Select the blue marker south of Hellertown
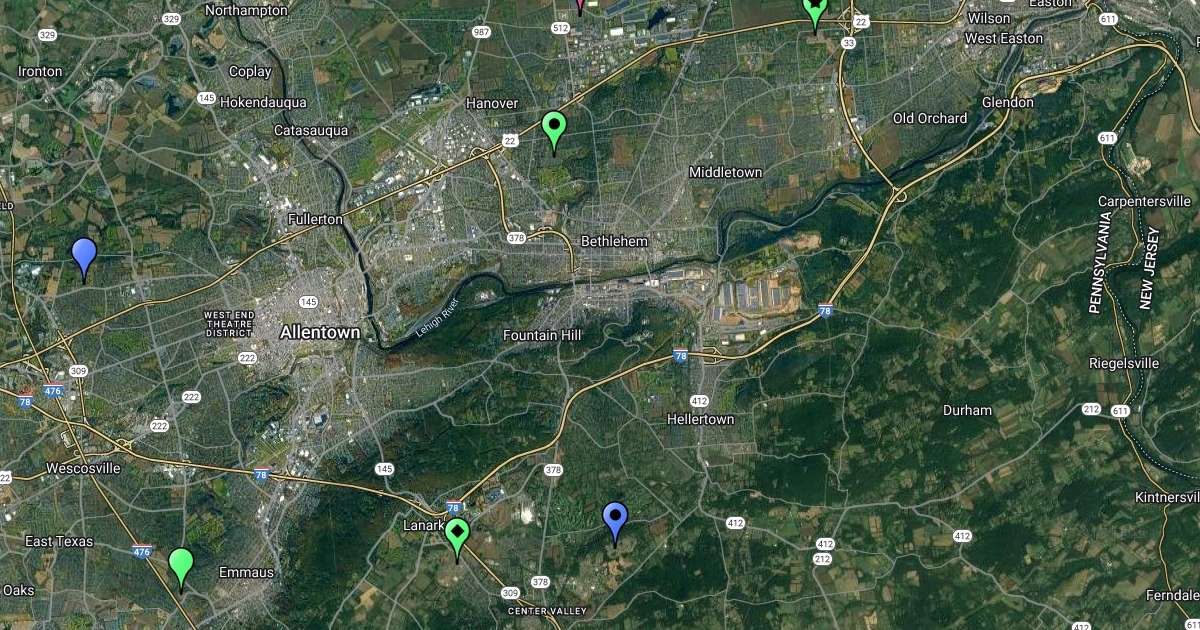This screenshot has width=1200, height=630. [x=615, y=519]
